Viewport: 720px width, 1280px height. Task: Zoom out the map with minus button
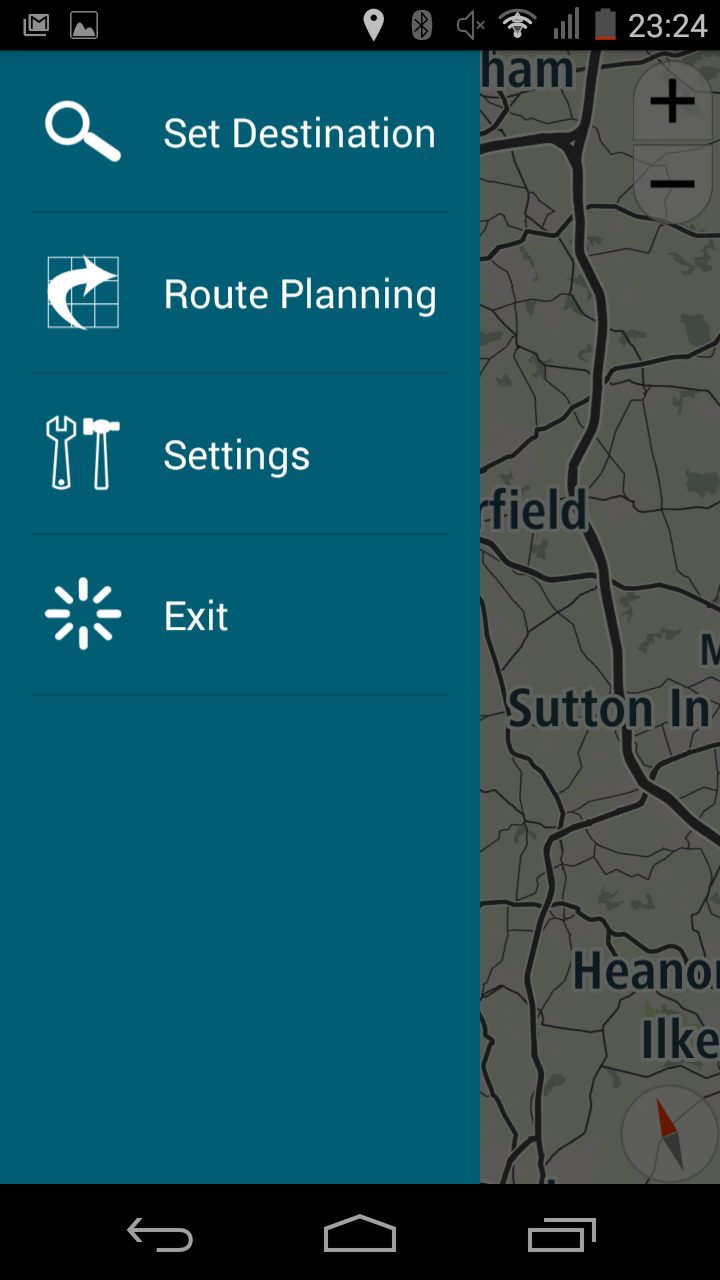(x=672, y=184)
